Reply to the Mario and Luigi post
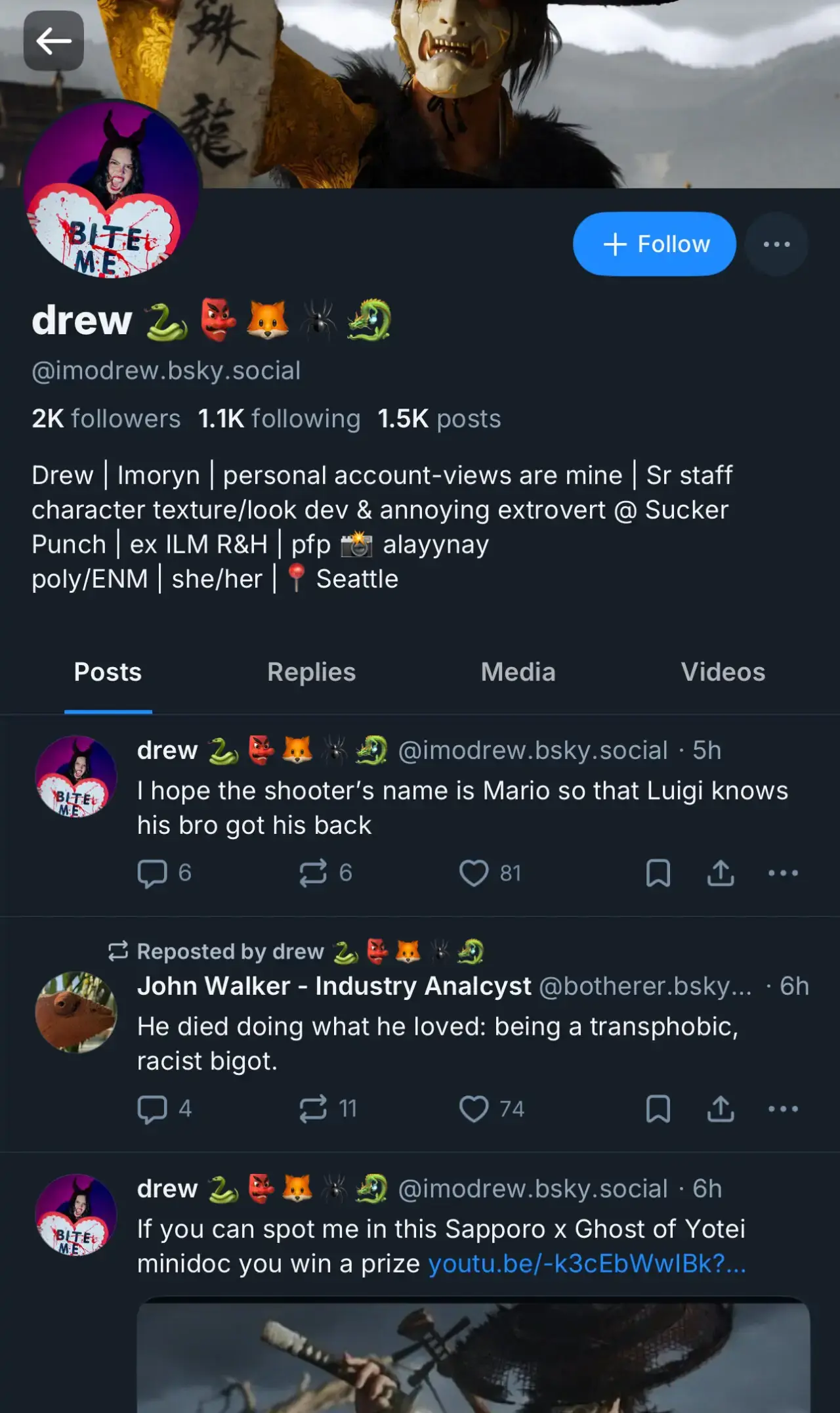The width and height of the screenshot is (840, 1413). (x=152, y=873)
